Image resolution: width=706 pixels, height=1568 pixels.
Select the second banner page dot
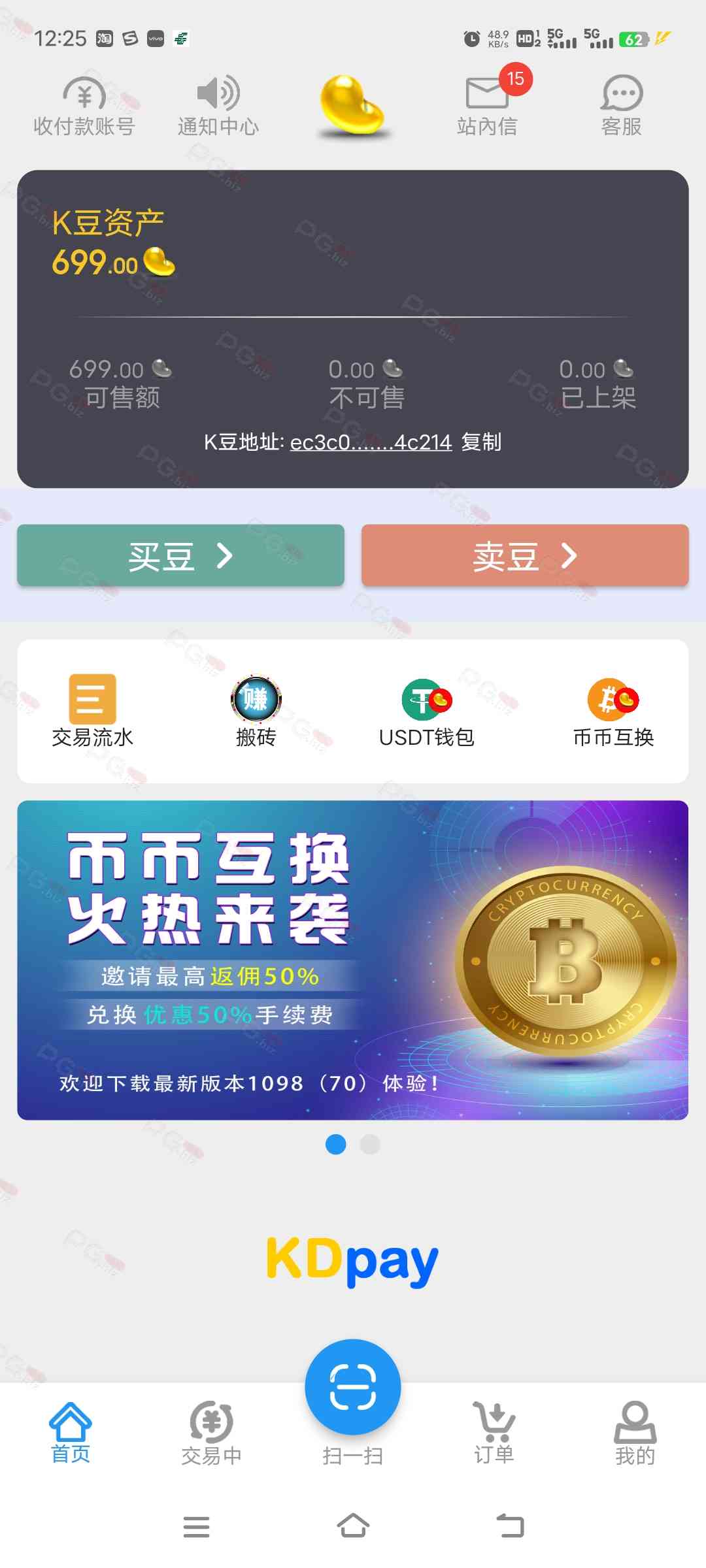370,1145
